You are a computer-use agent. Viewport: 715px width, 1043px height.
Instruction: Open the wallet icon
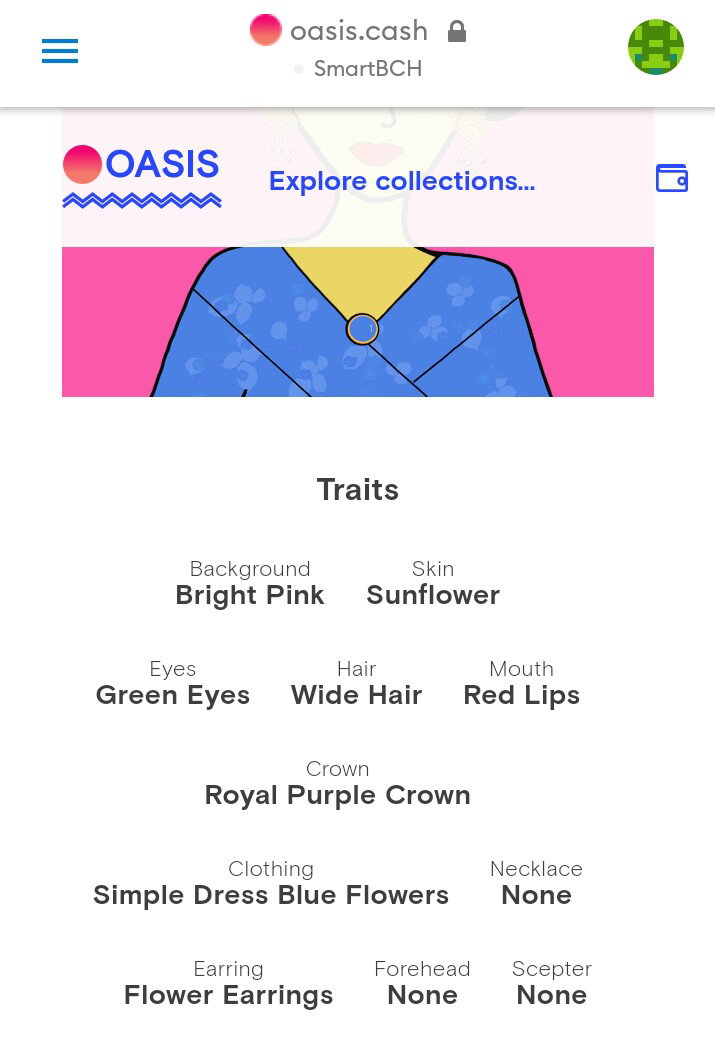coord(672,178)
